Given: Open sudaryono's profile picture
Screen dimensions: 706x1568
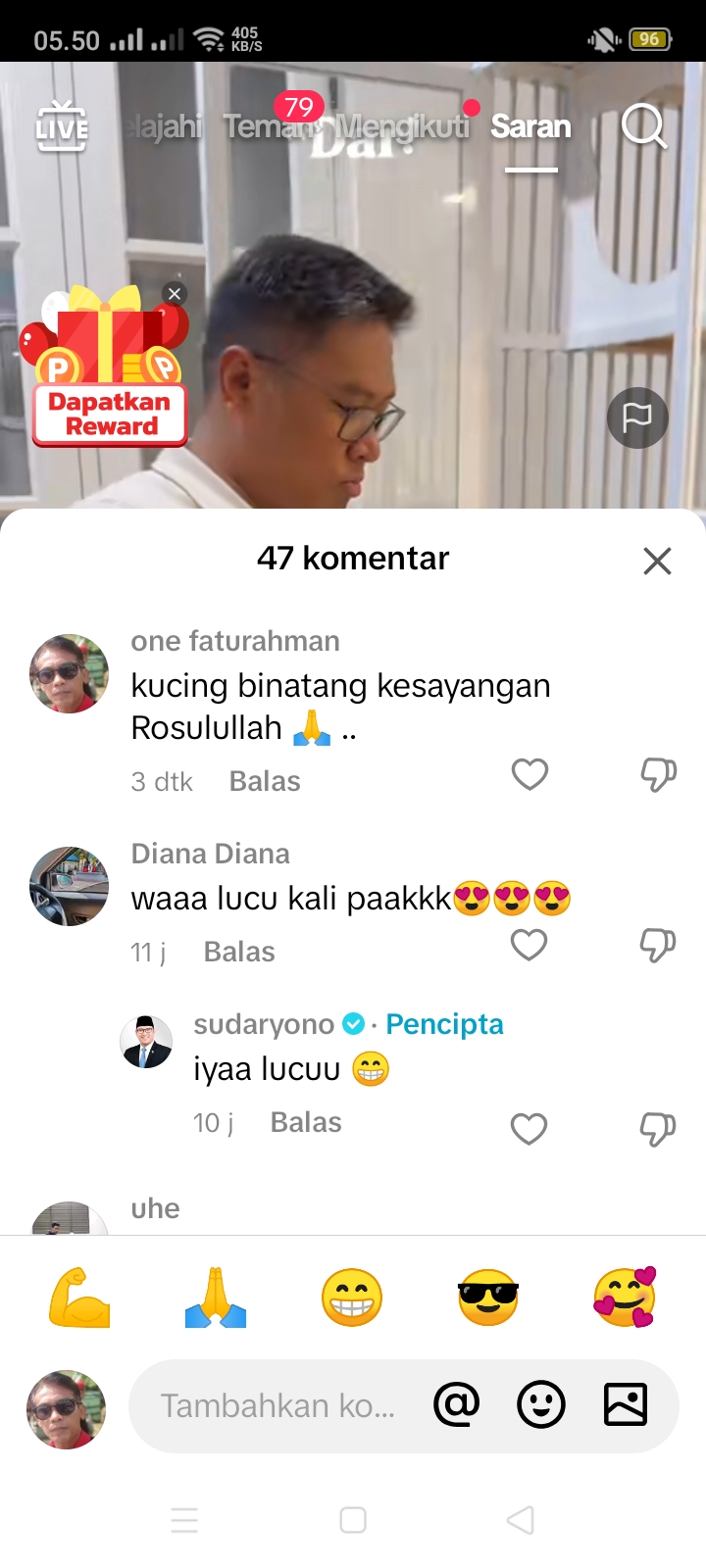Looking at the screenshot, I should coord(146,1041).
